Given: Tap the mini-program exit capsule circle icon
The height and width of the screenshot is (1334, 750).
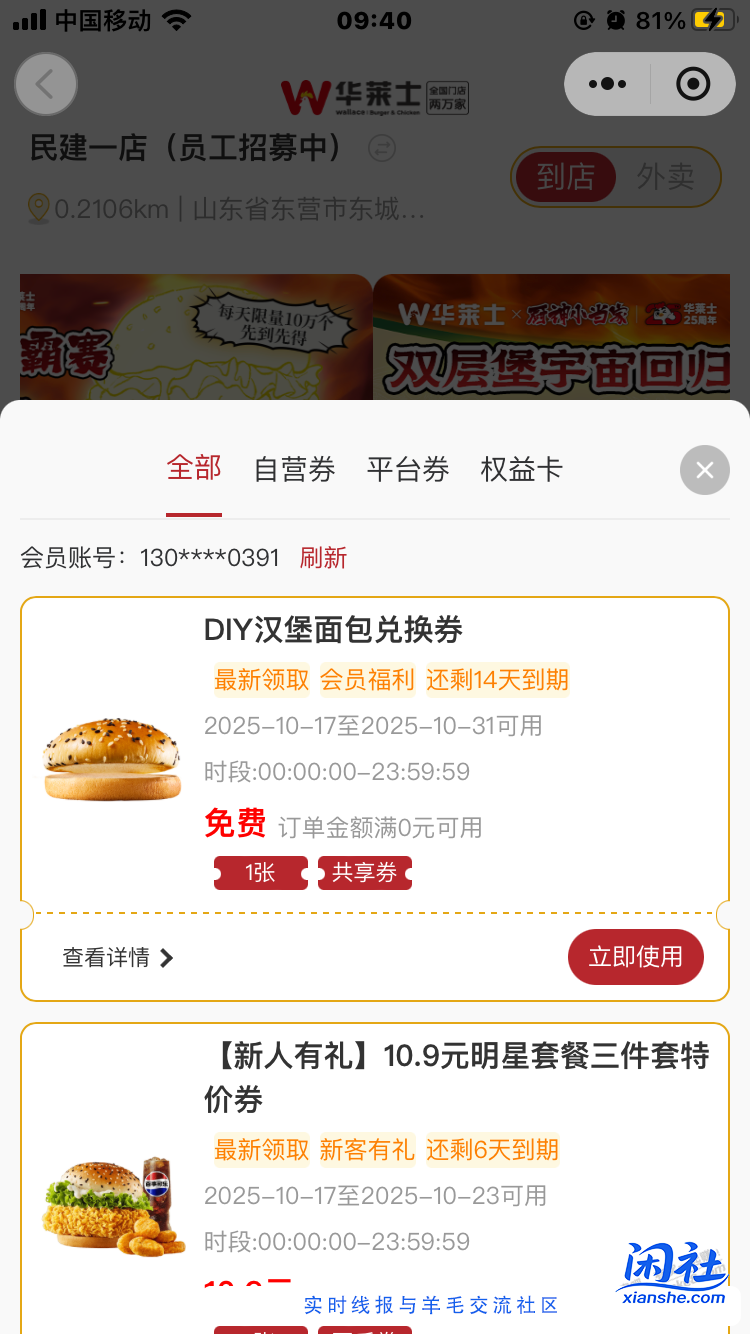Looking at the screenshot, I should pyautogui.click(x=693, y=84).
